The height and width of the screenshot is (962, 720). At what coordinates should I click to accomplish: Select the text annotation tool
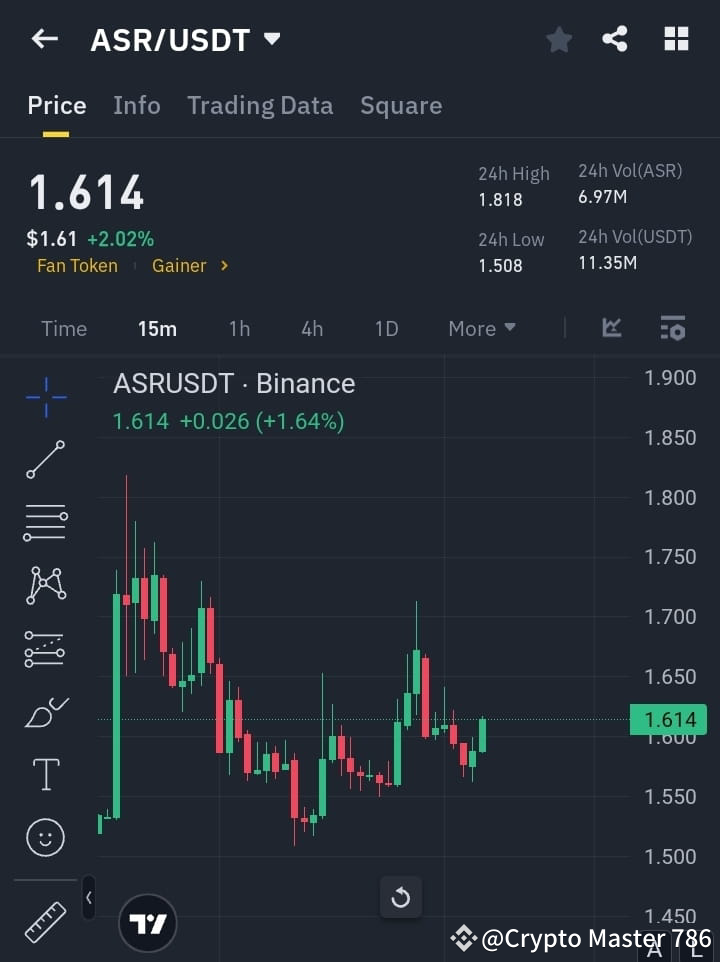(x=45, y=774)
